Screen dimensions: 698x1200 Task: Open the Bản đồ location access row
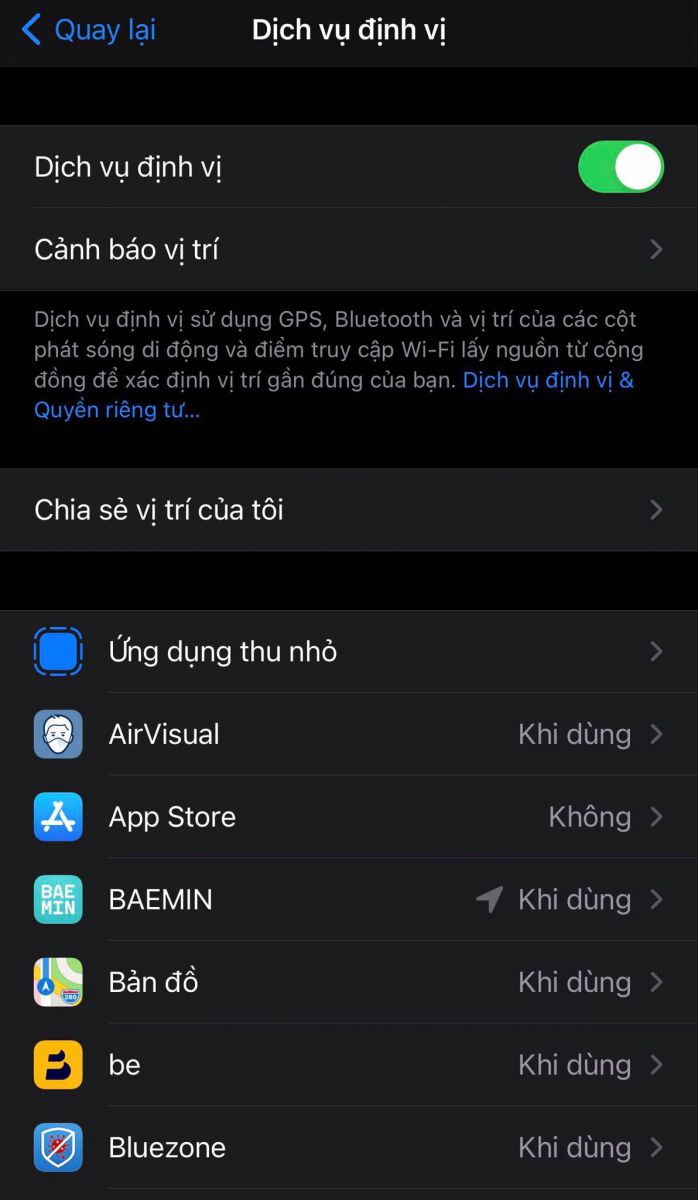[349, 982]
